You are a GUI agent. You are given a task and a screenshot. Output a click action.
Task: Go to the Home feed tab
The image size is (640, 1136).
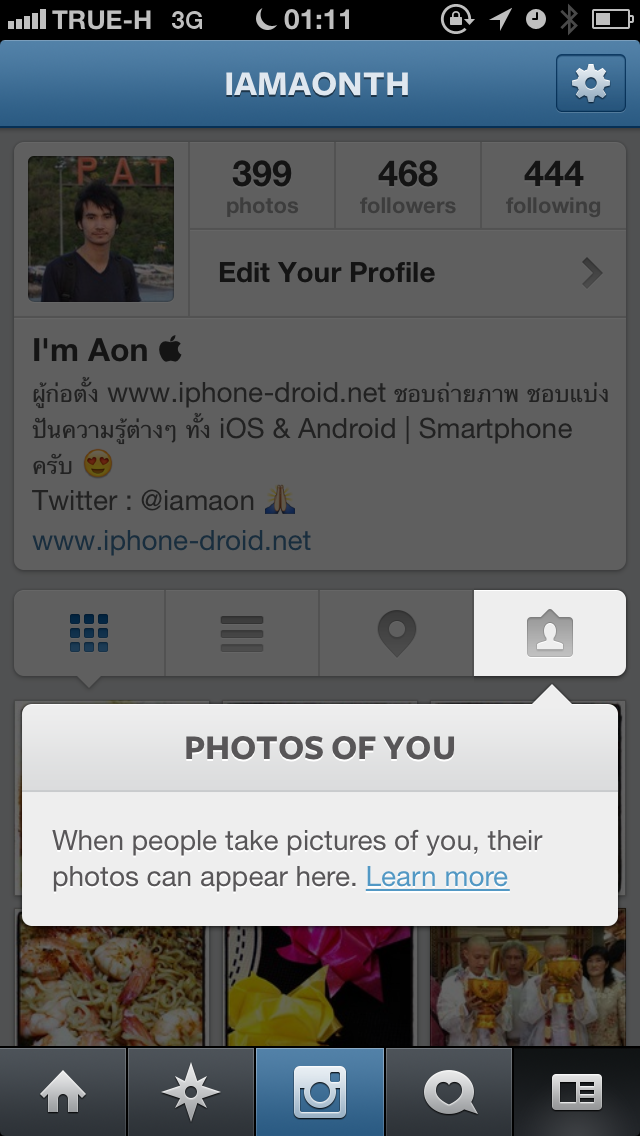[x=63, y=1092]
